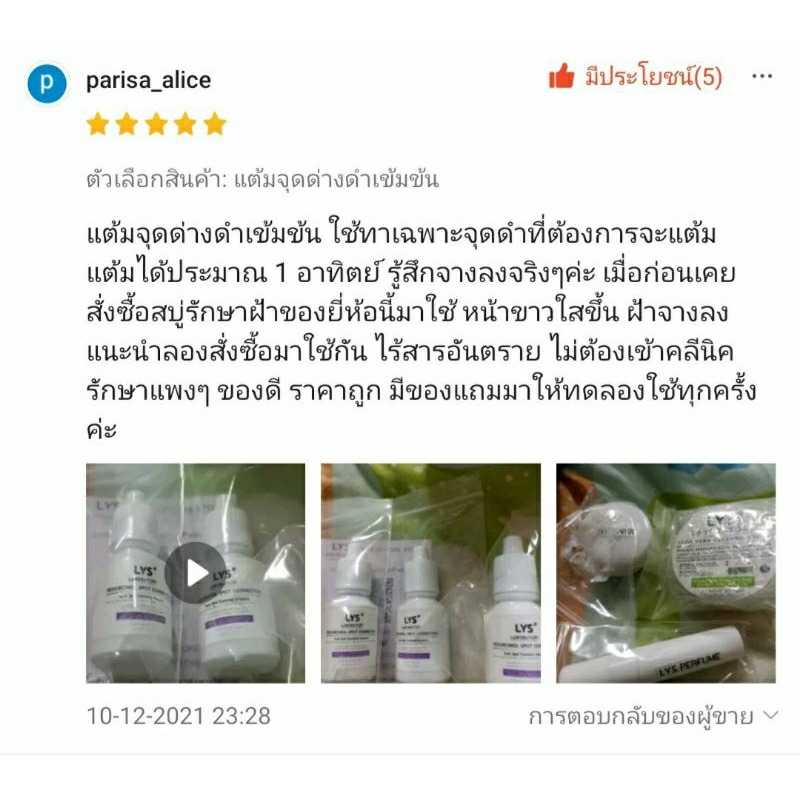Open the three-dot overflow menu
This screenshot has height=800, width=800.
click(x=762, y=77)
